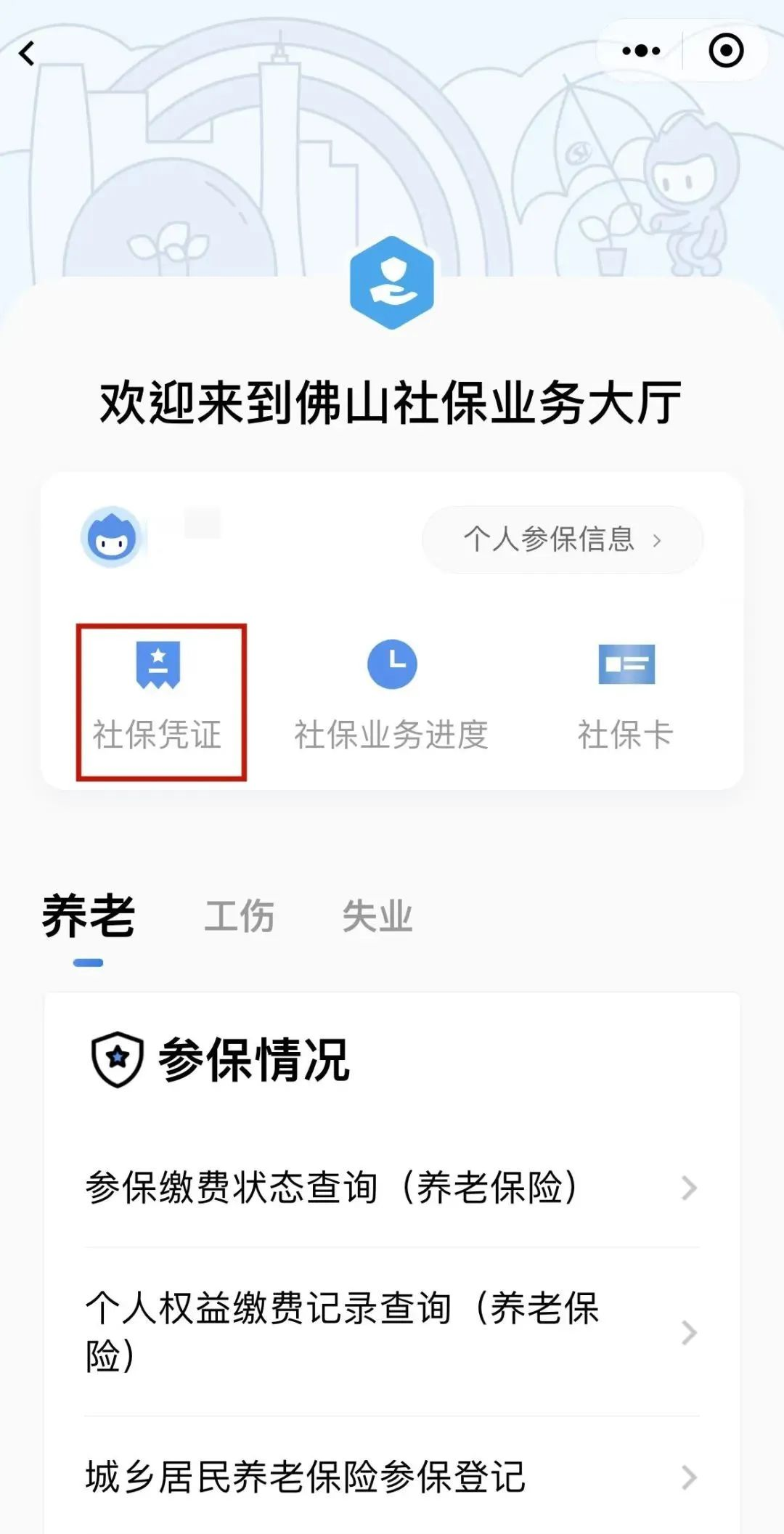Screen dimensions: 784x1534
Task: Open 城乡居民养老保险参保登记
Action: tap(392, 1477)
